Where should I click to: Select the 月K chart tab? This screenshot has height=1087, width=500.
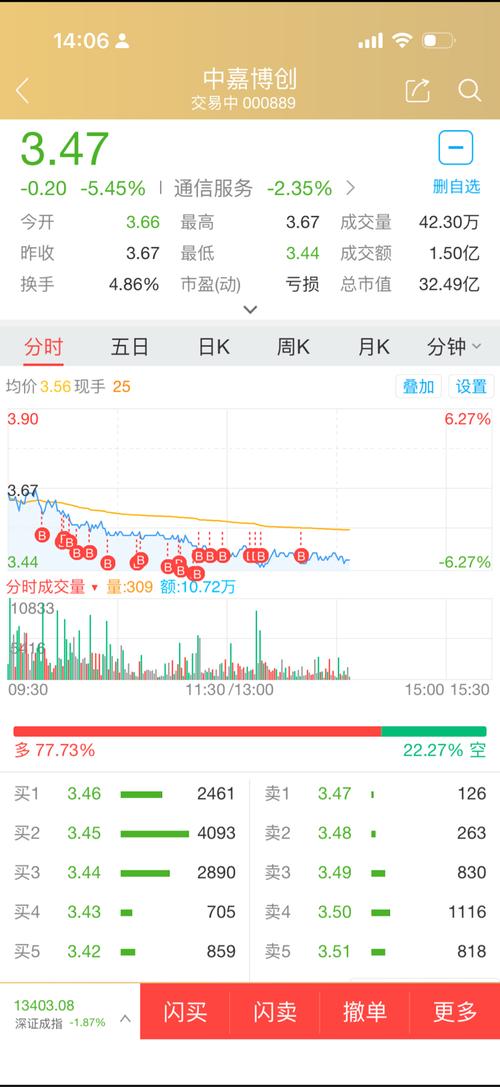pos(374,347)
